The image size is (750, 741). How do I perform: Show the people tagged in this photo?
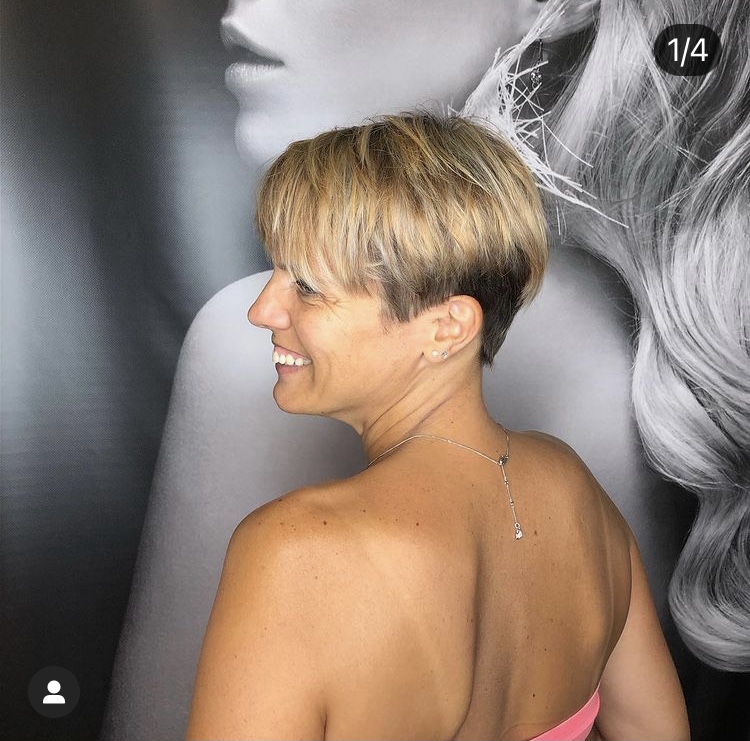(54, 691)
